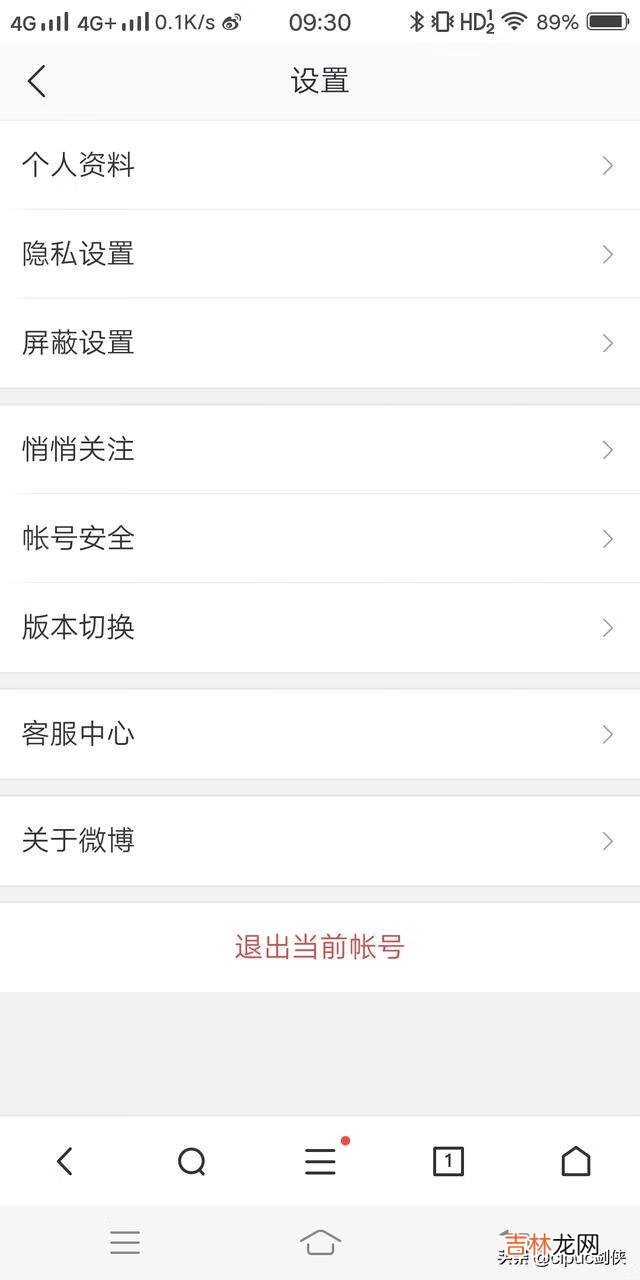This screenshot has width=640, height=1280.
Task: Go to the browser home page
Action: 575,1161
